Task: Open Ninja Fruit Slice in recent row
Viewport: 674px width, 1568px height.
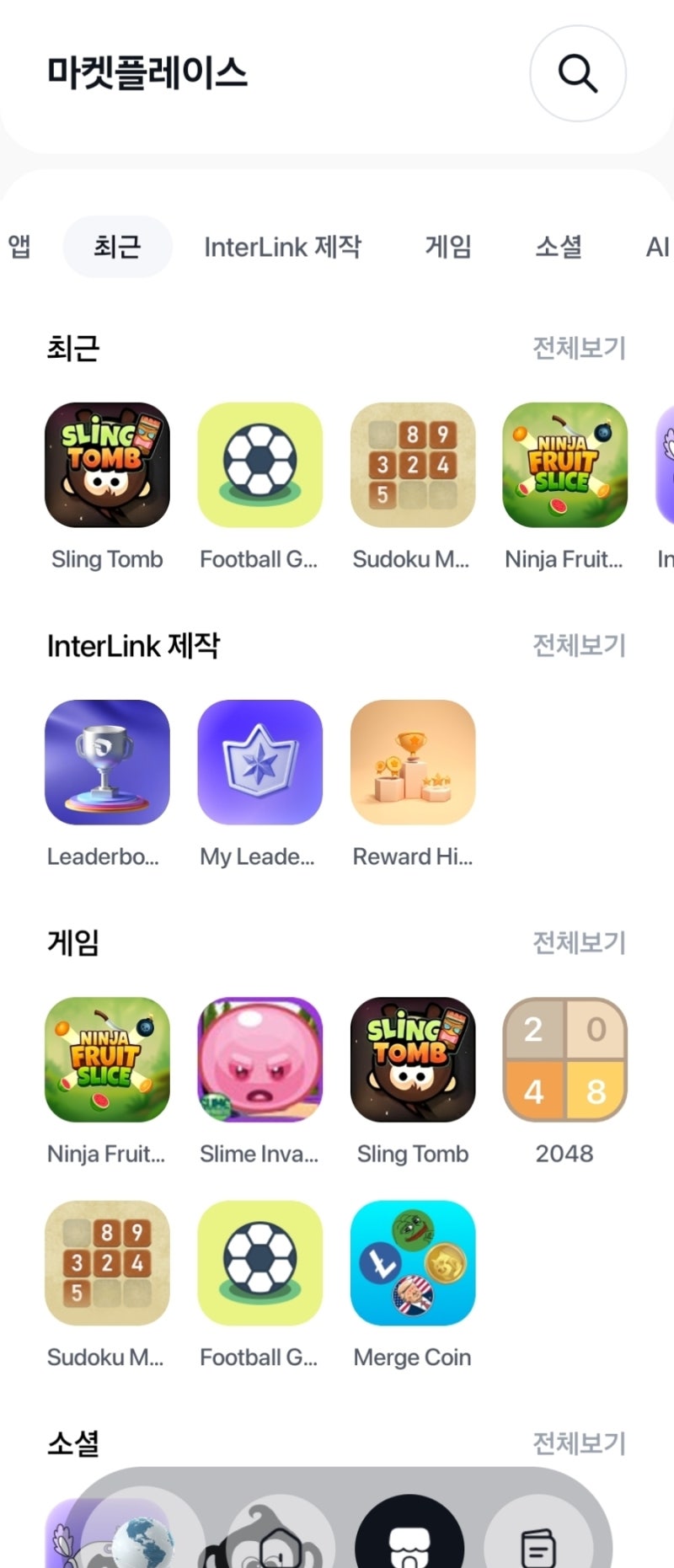Action: pos(564,465)
